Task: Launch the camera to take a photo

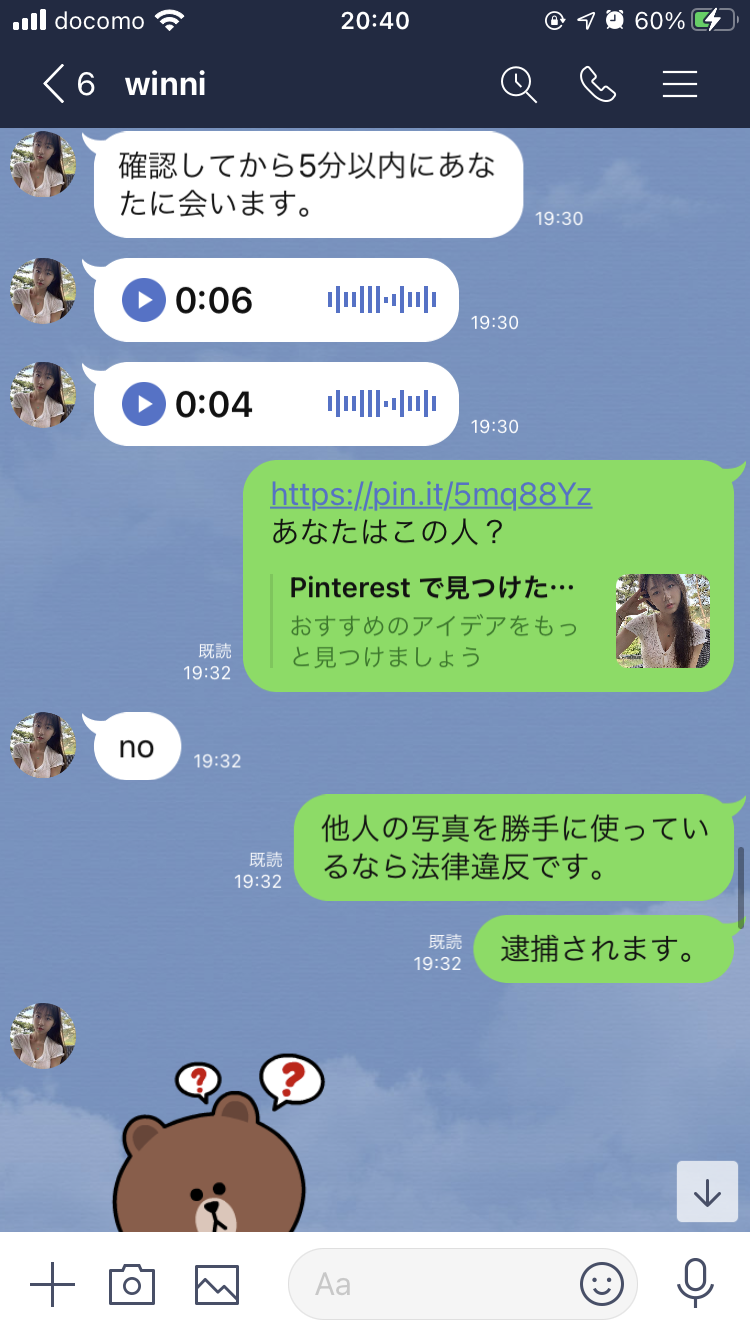Action: [x=132, y=1284]
